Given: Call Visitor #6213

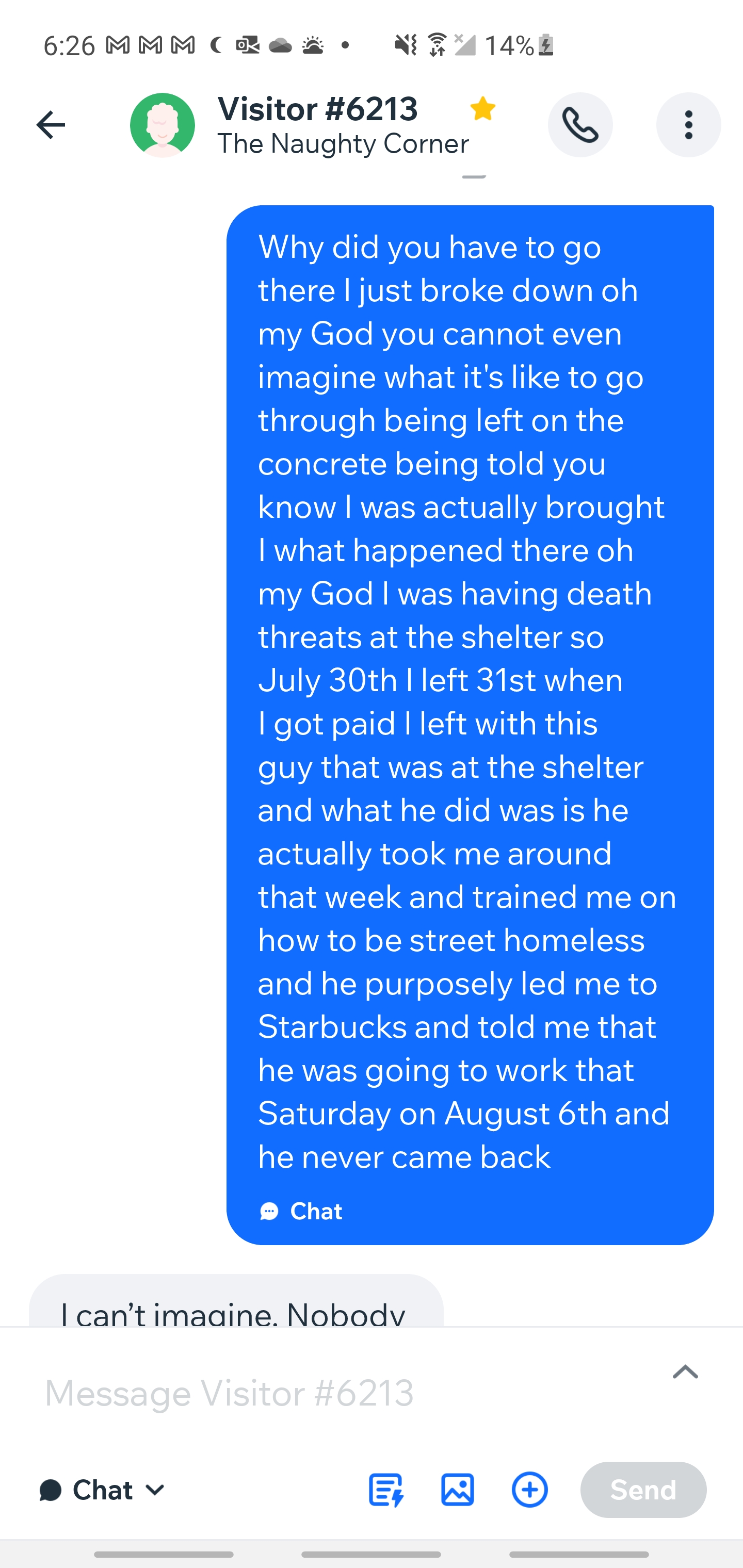Looking at the screenshot, I should tap(580, 125).
